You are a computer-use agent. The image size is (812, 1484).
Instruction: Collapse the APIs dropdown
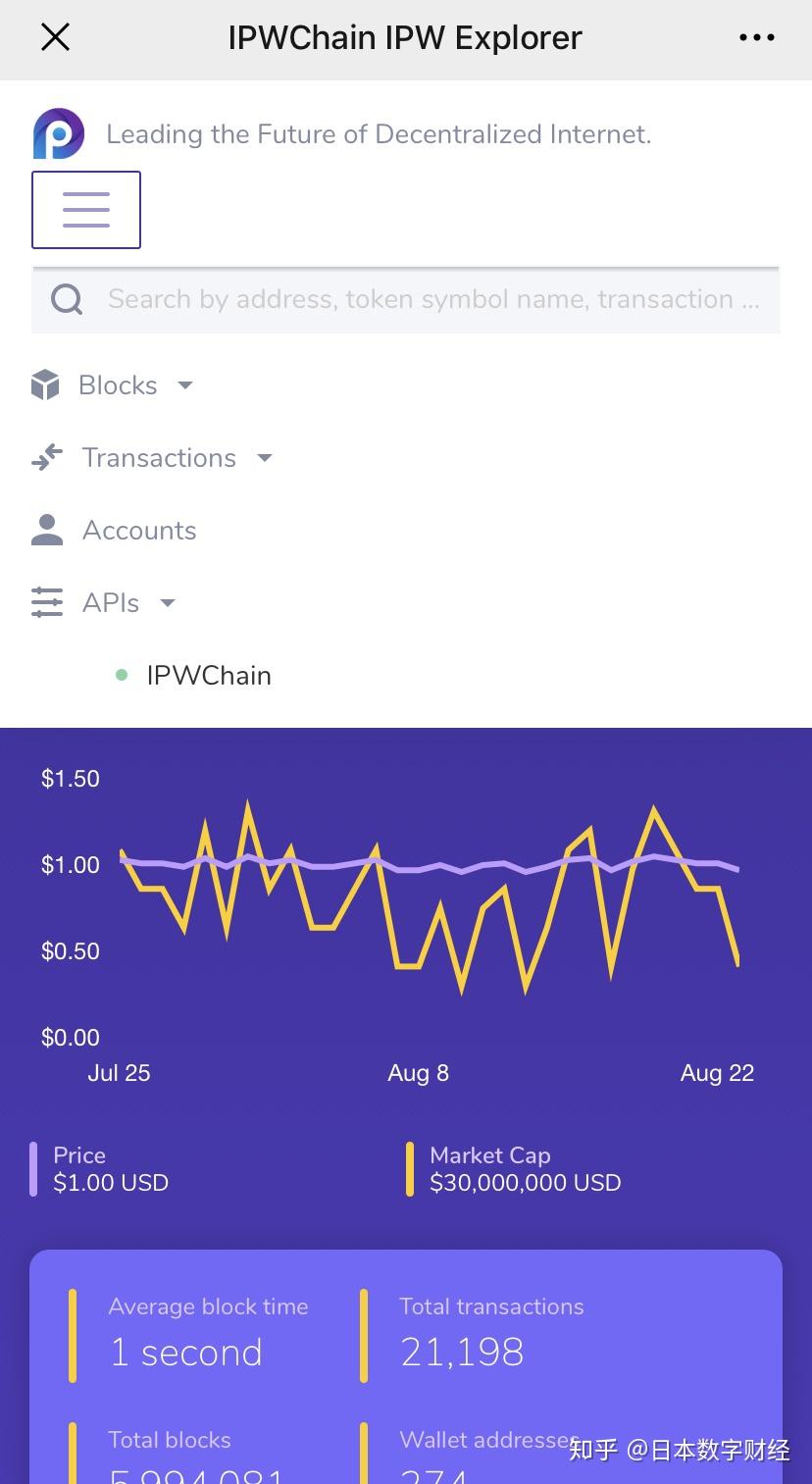coord(167,603)
